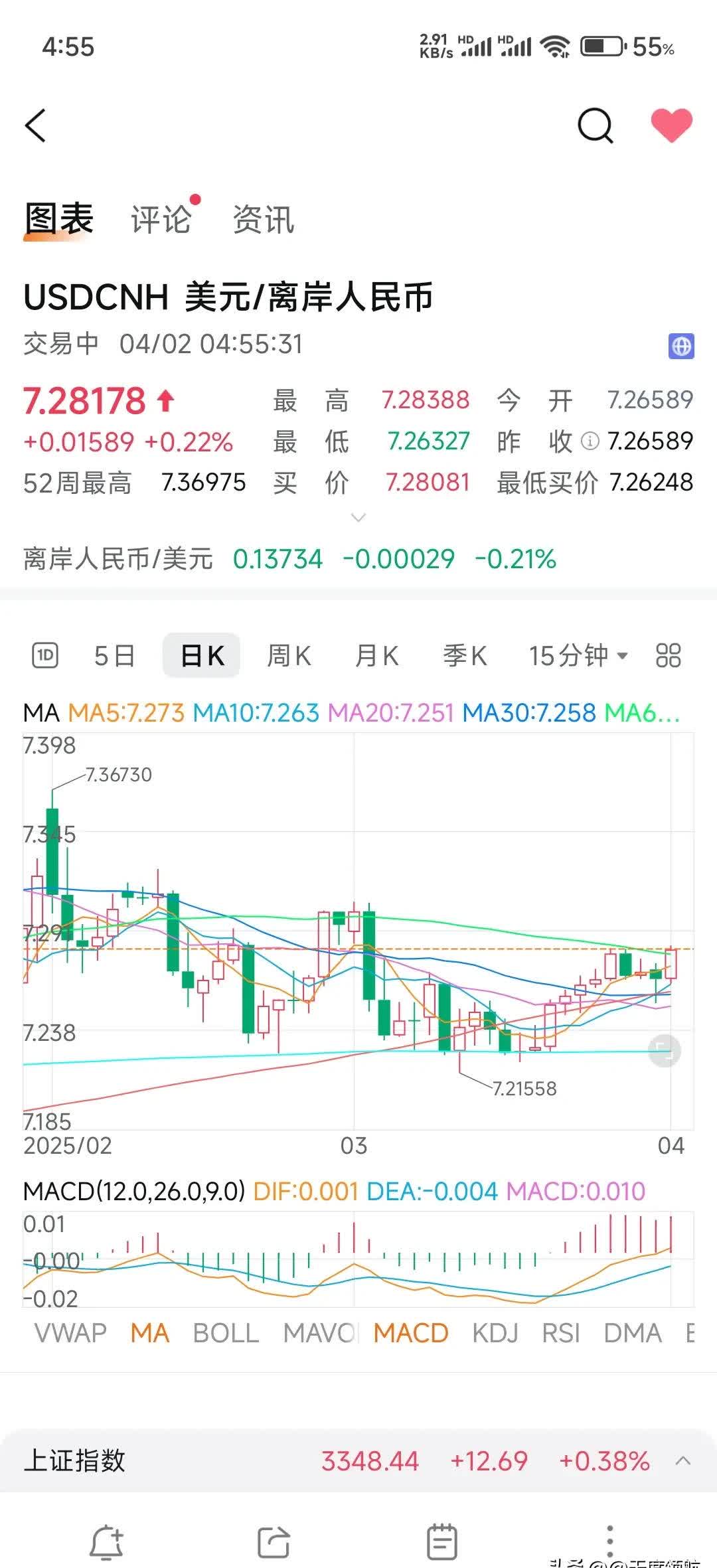Select the VWAP indicator
The height and width of the screenshot is (1568, 717).
(x=70, y=1332)
